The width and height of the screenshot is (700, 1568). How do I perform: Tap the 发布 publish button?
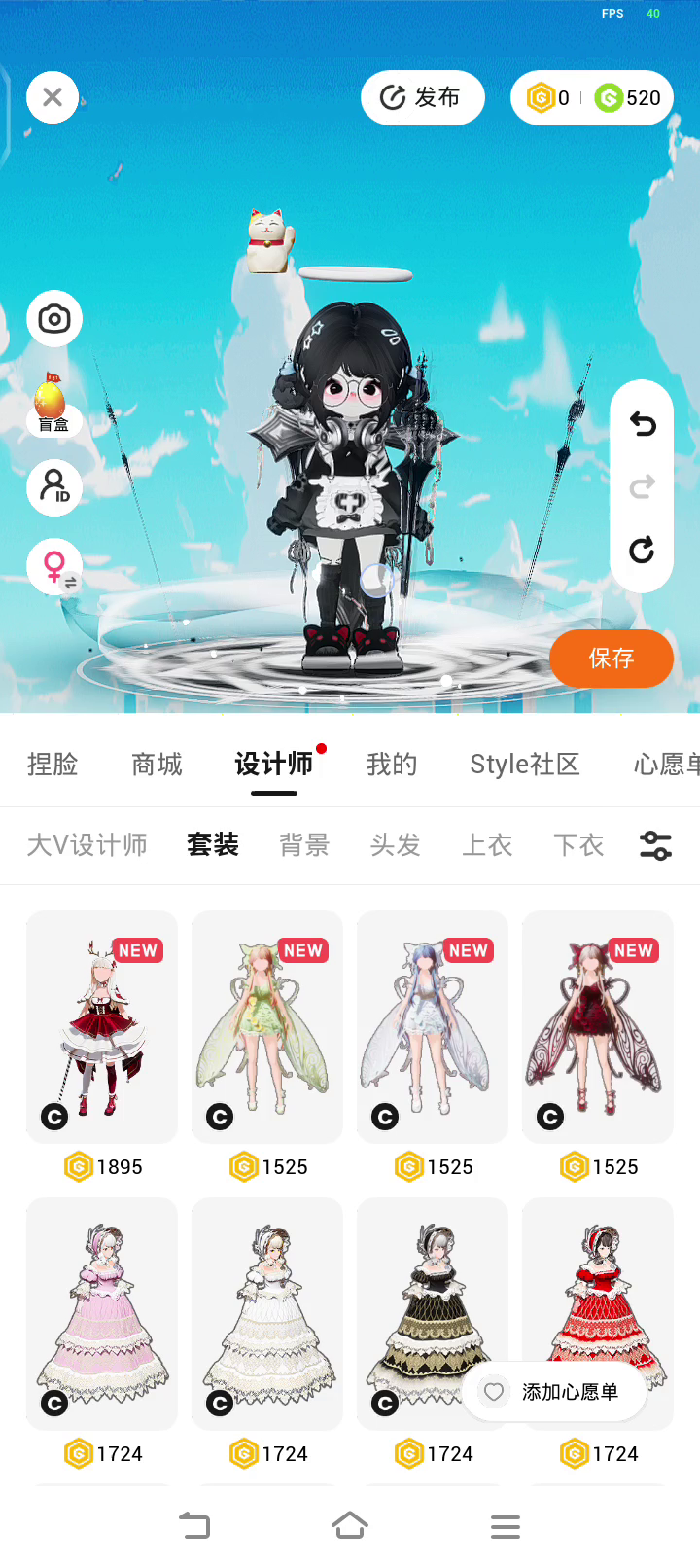pos(422,97)
